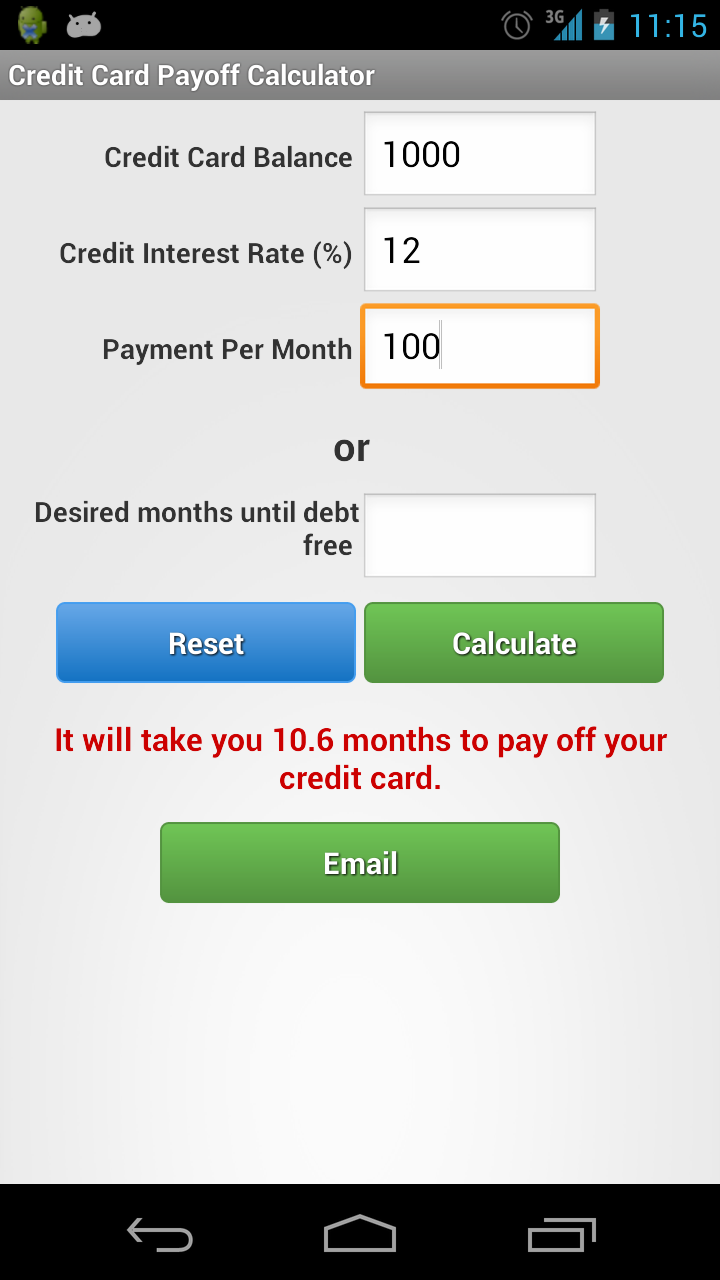Open the recent apps view
Image resolution: width=720 pixels, height=1280 pixels.
[561, 1233]
